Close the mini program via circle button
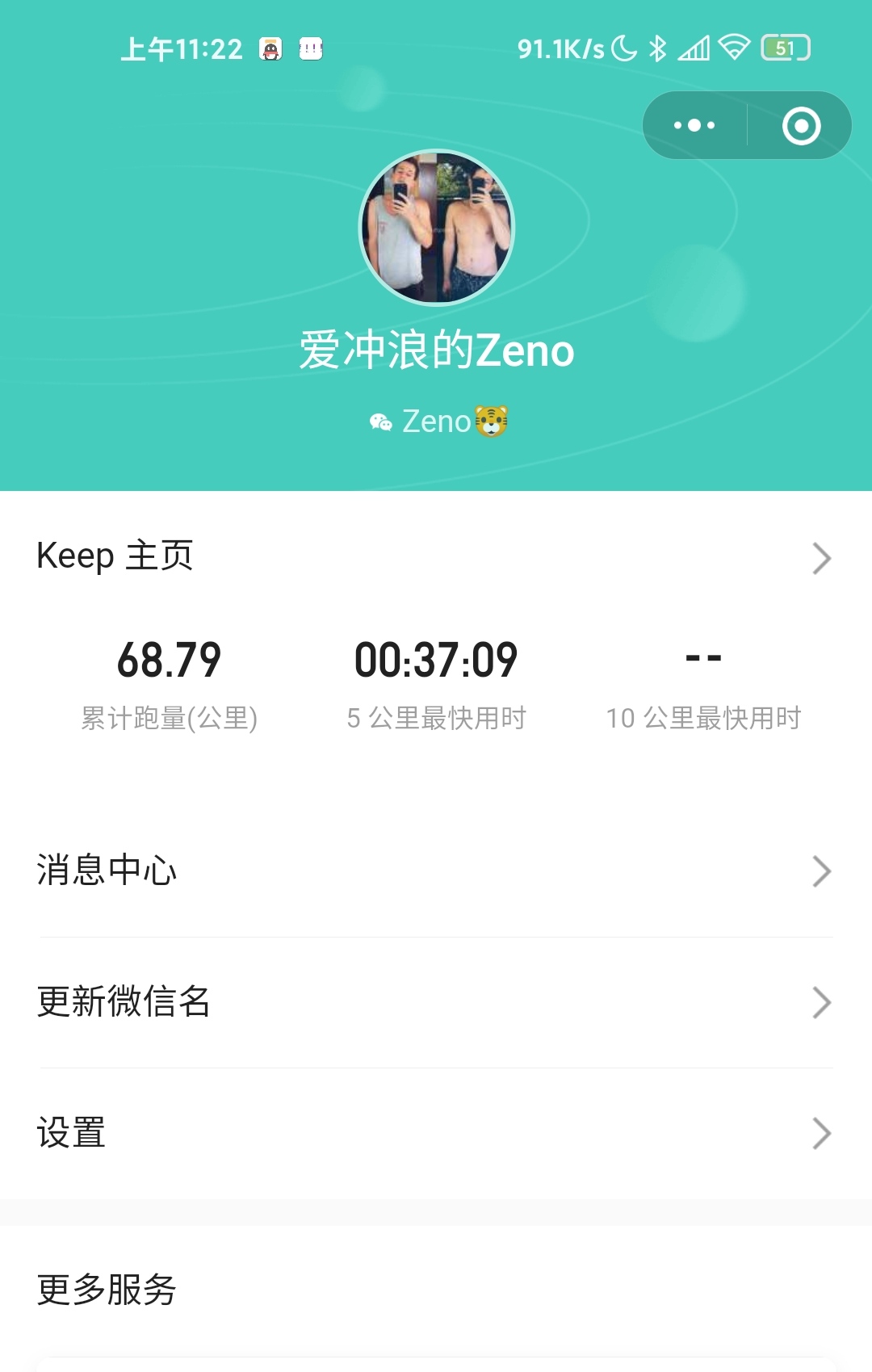The width and height of the screenshot is (872, 1372). [801, 126]
